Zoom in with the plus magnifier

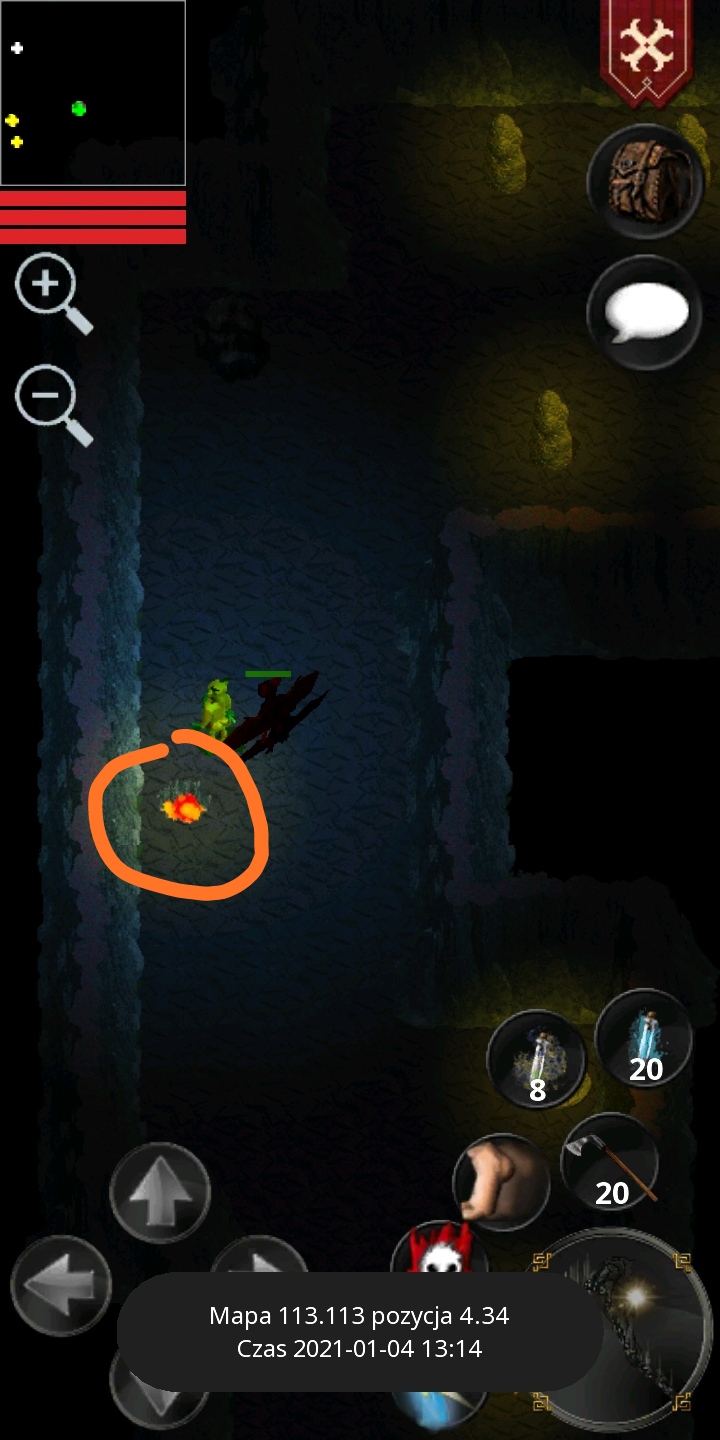[46, 286]
